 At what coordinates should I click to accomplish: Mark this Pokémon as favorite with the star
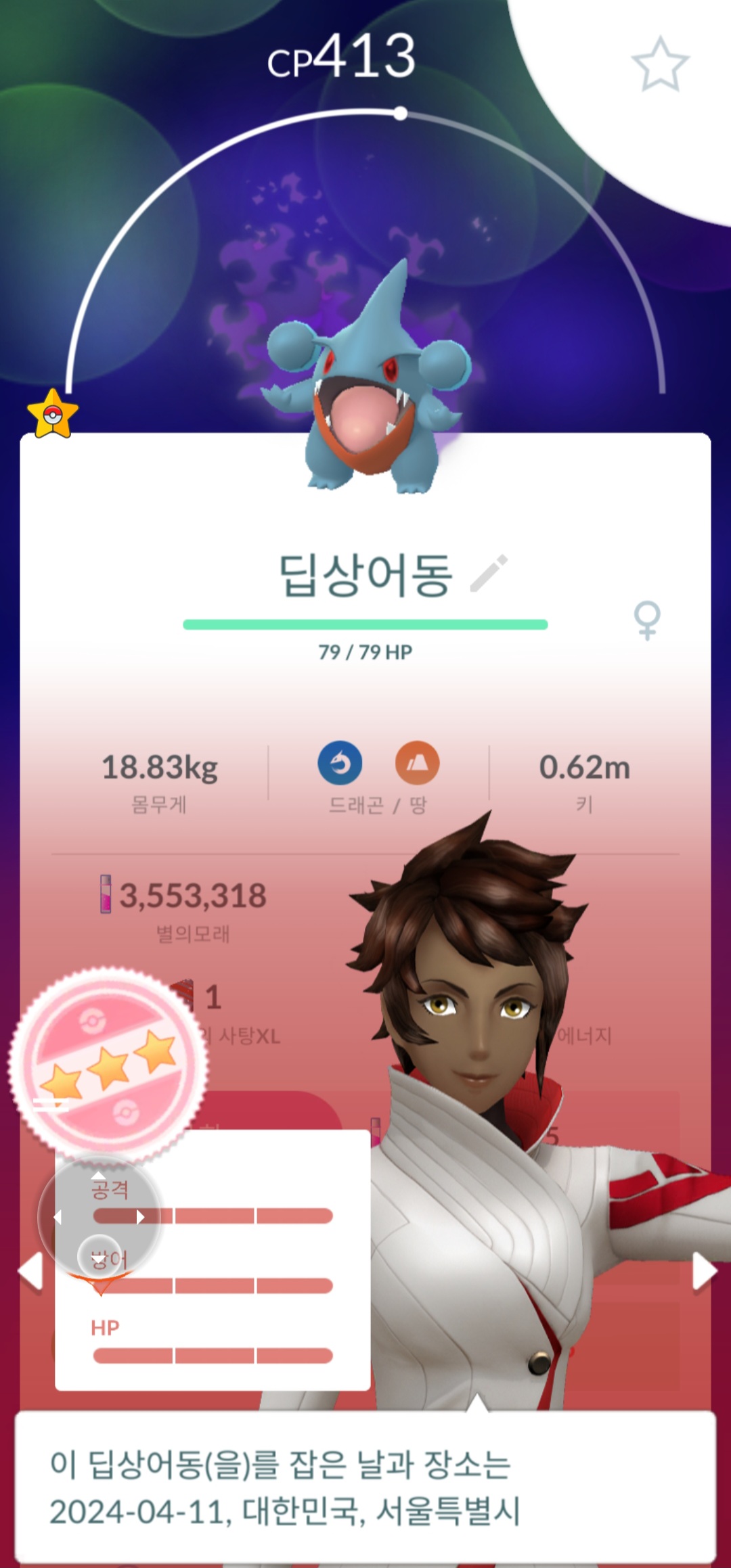point(660,64)
